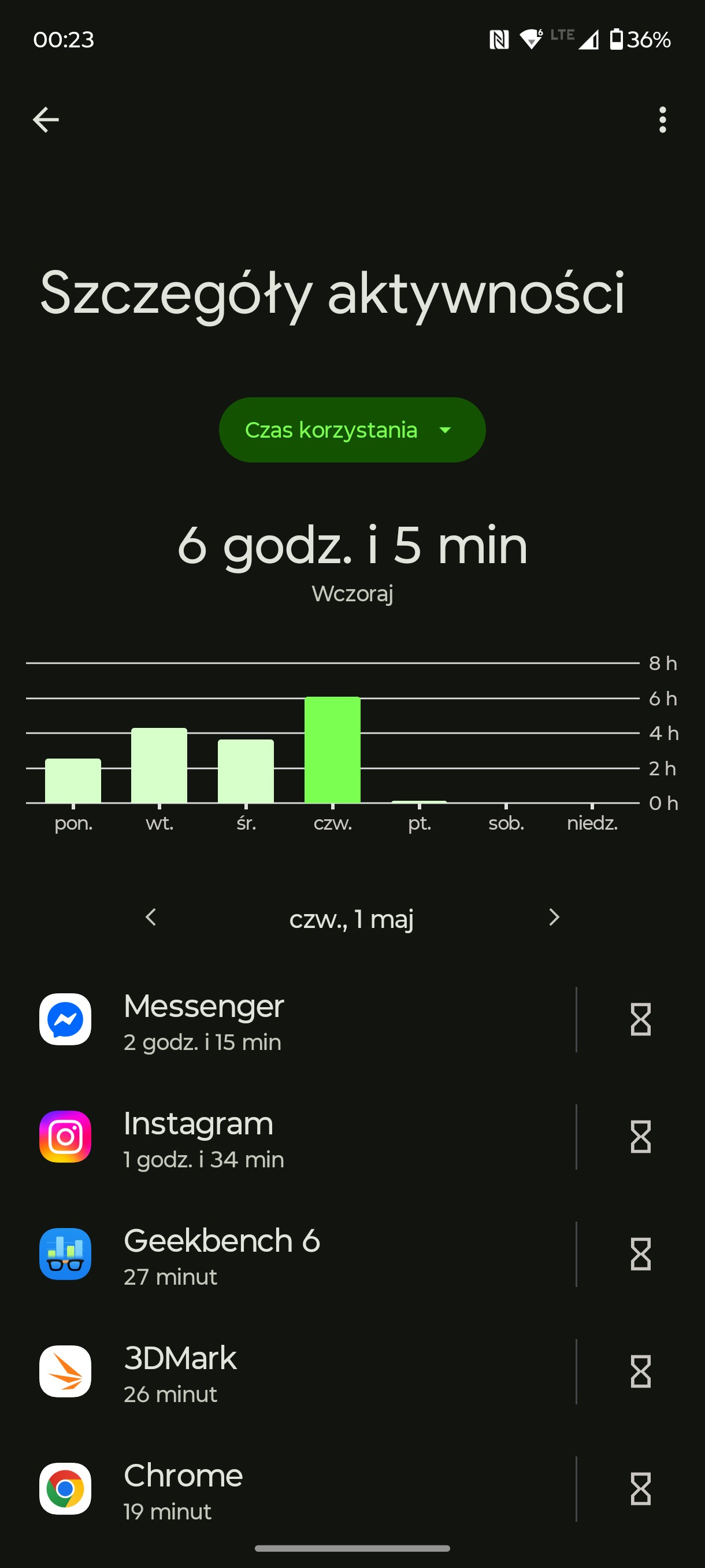Expand the Czas korzystania dropdown

(352, 430)
